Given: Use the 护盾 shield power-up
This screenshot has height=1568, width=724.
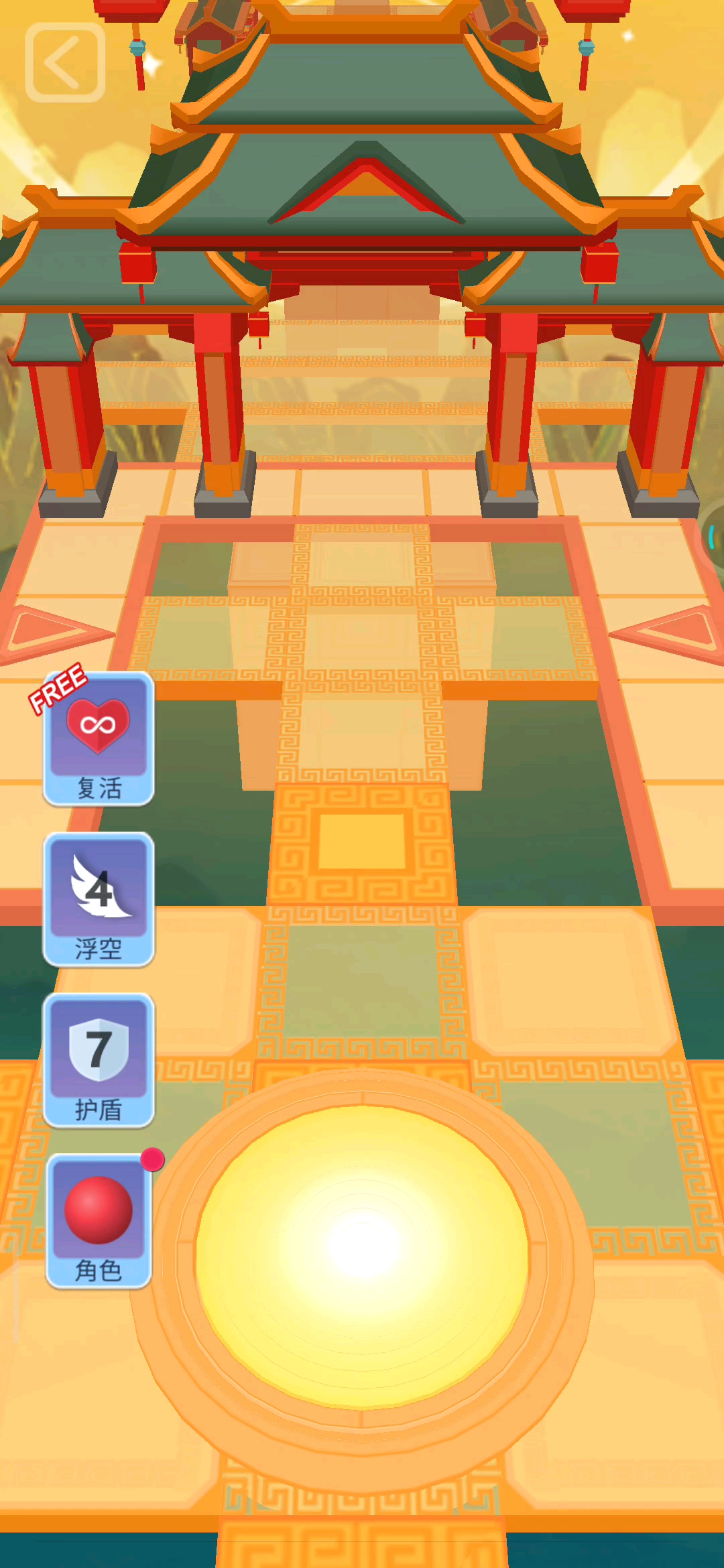Looking at the screenshot, I should pyautogui.click(x=99, y=1060).
